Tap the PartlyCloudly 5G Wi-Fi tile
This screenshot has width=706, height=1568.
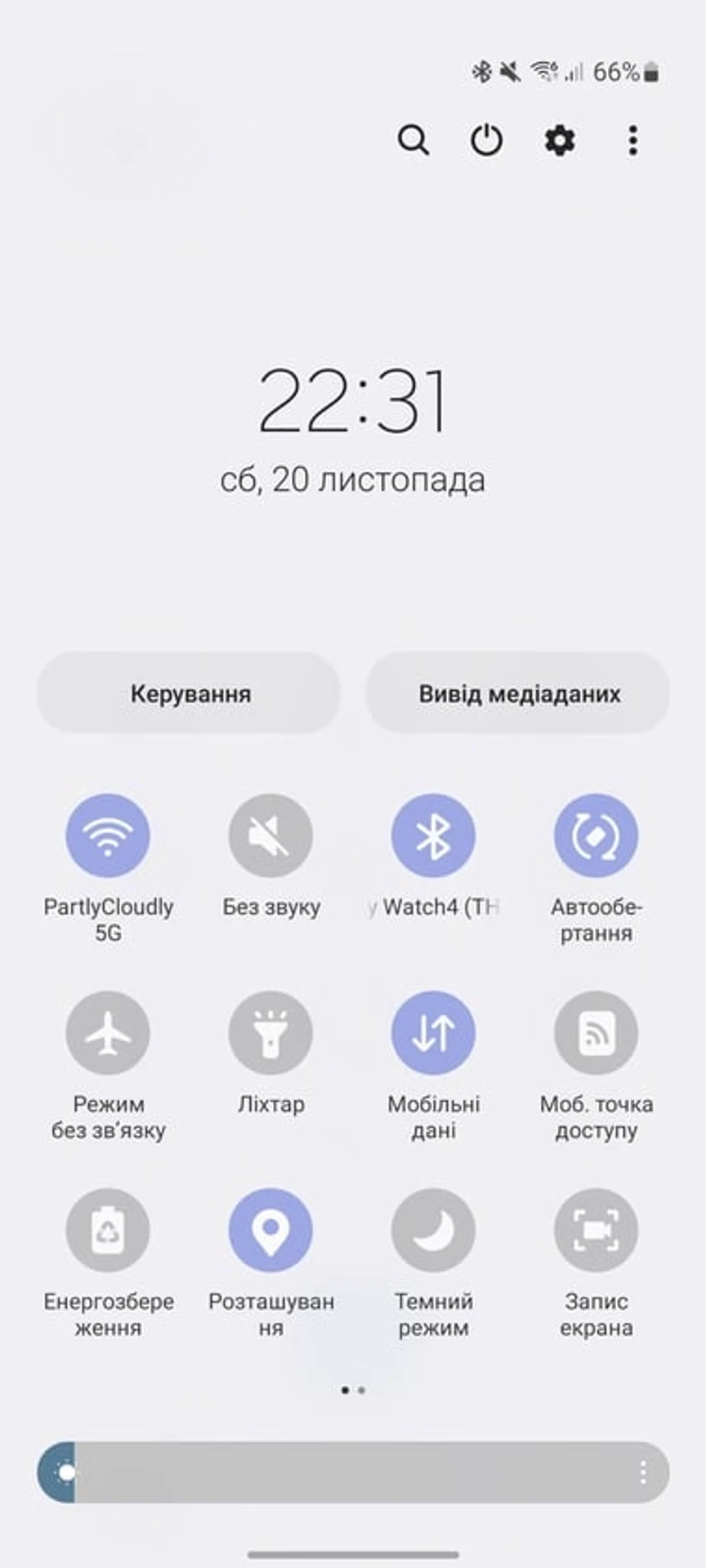[108, 835]
